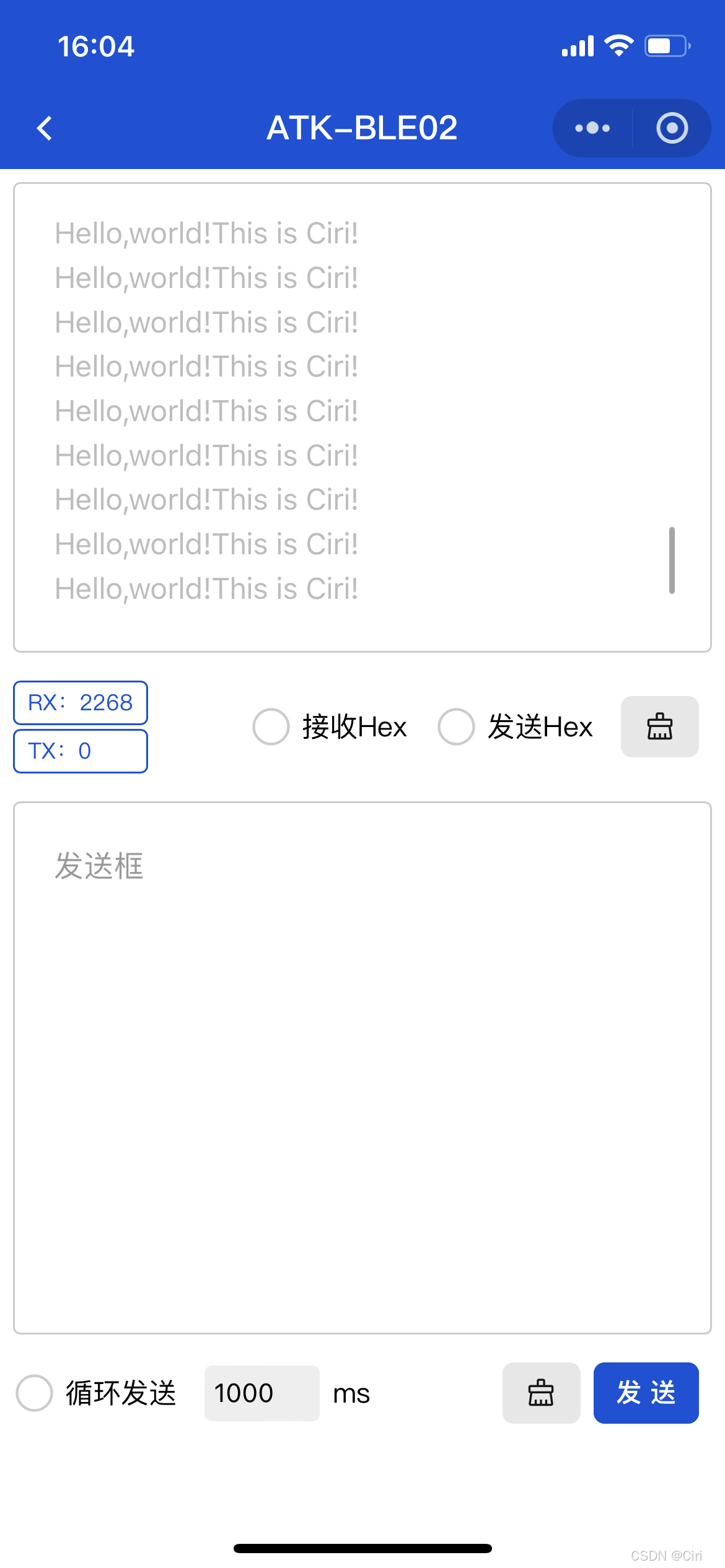Toggle the 循环发送 cyclic send option
Screen dimensions: 725x1568
coord(34,1393)
